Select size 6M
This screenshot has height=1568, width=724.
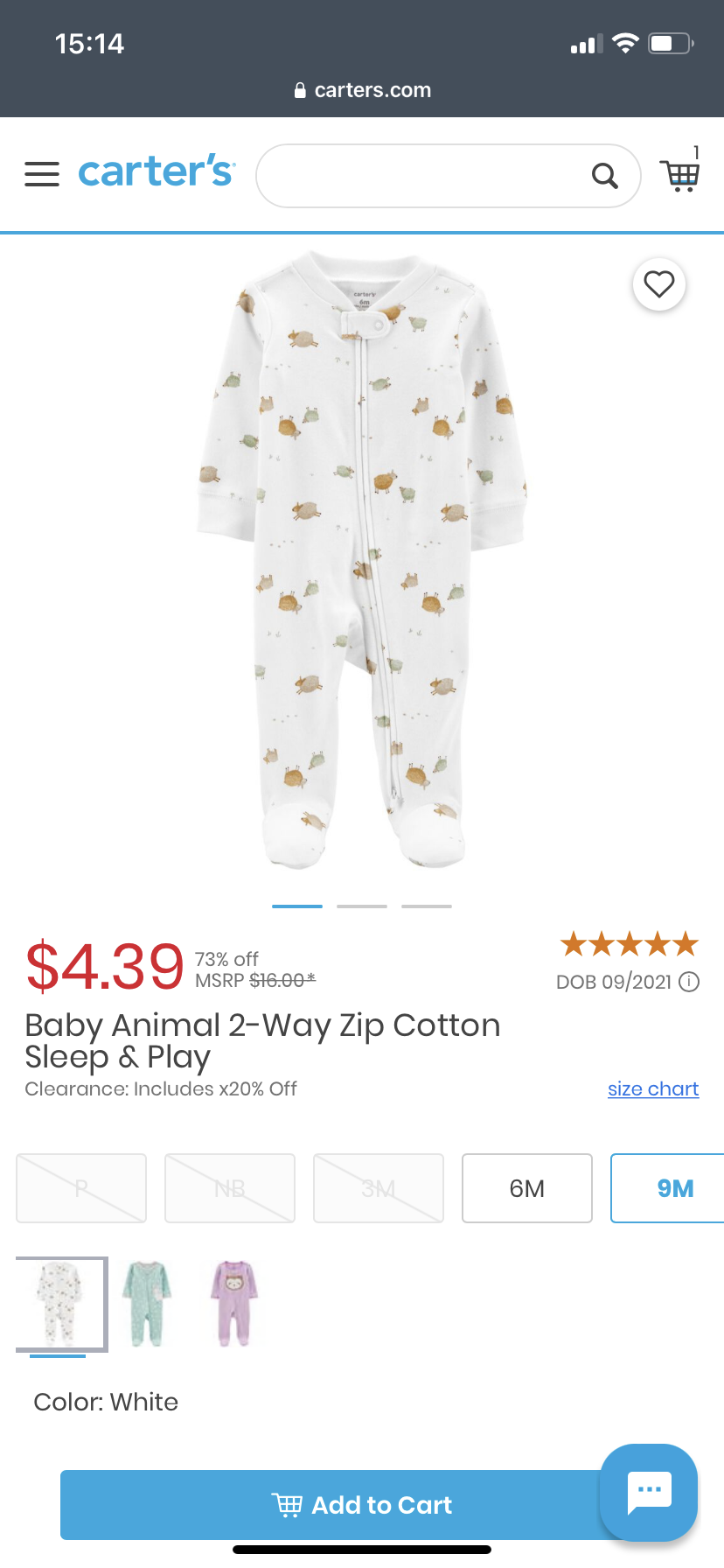tap(527, 1188)
